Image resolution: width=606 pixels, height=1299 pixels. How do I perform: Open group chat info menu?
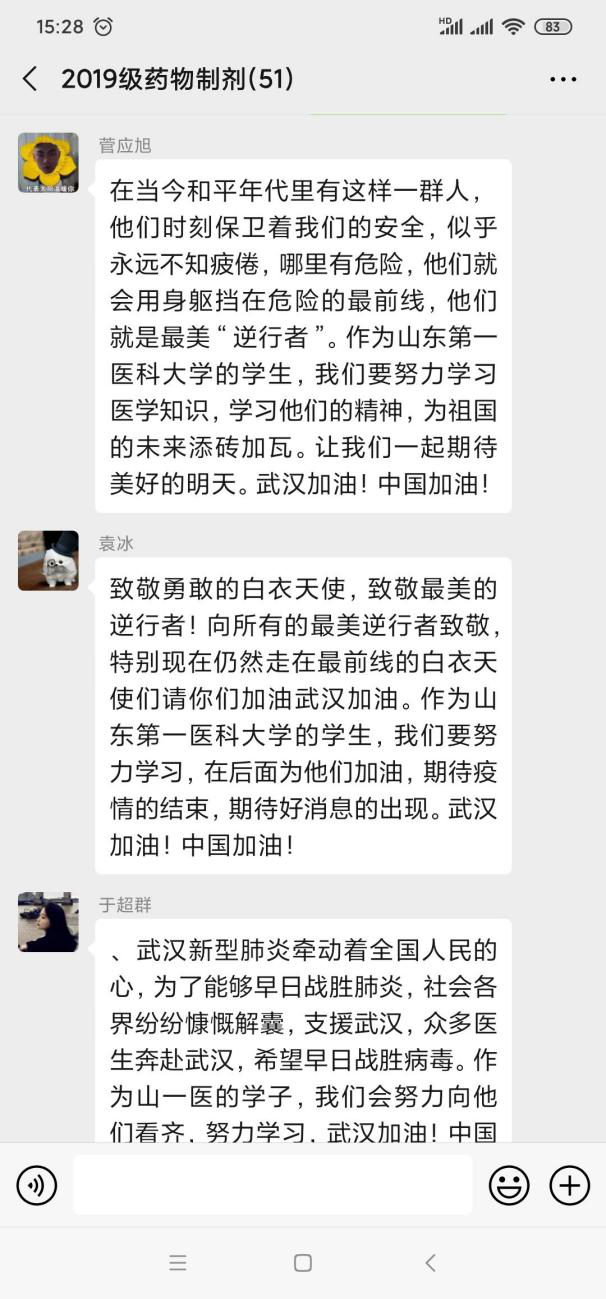click(563, 79)
